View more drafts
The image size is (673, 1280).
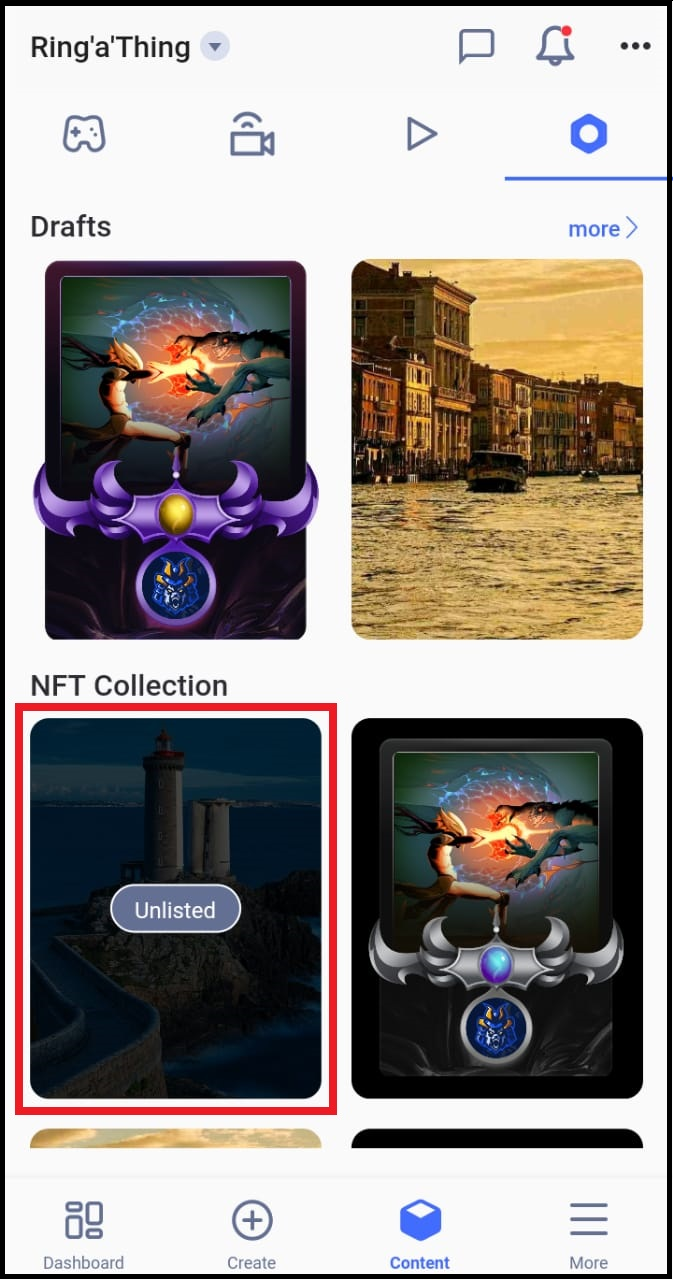point(603,228)
